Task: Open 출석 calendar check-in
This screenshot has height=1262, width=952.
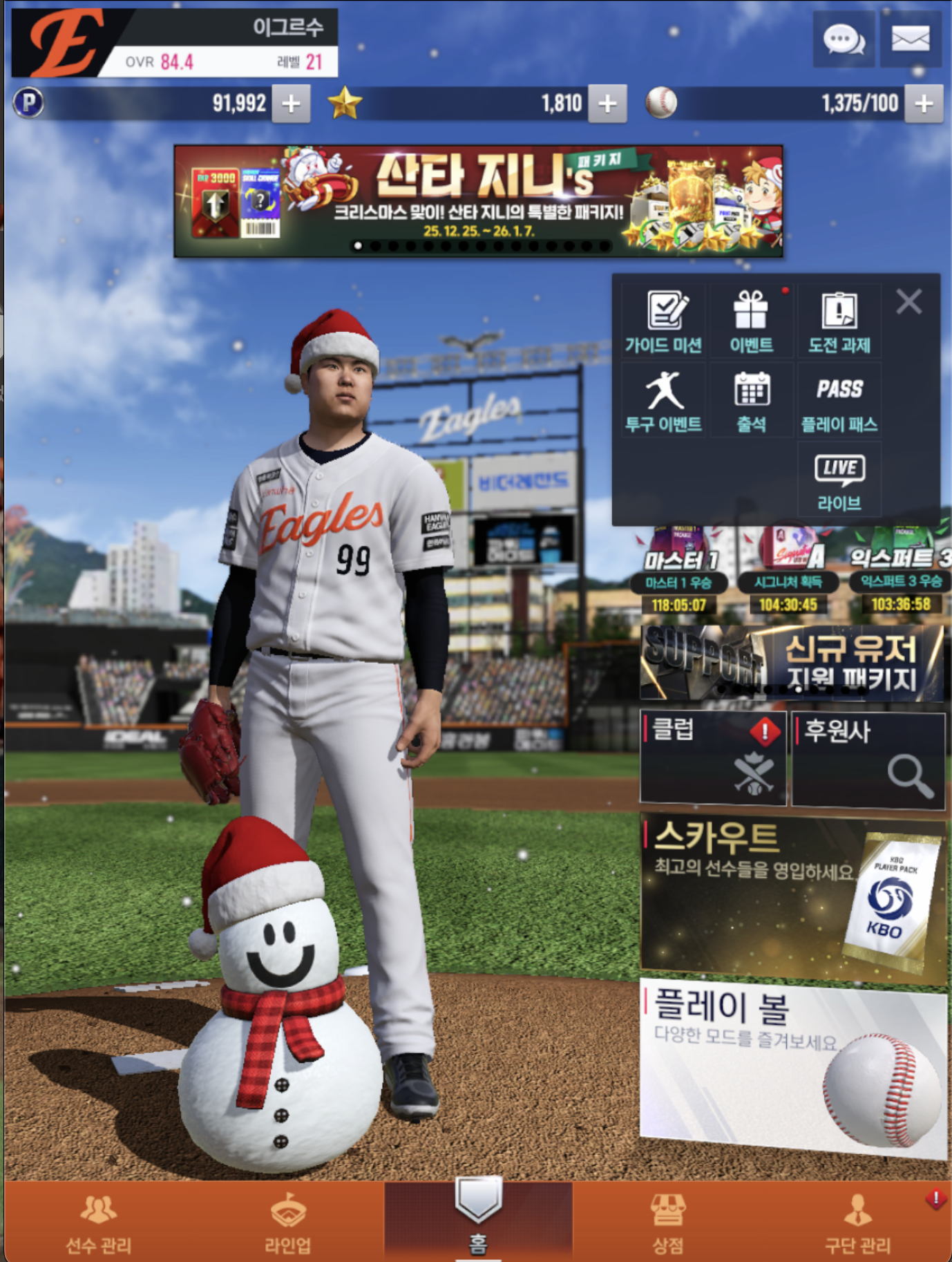Action: coord(751,401)
